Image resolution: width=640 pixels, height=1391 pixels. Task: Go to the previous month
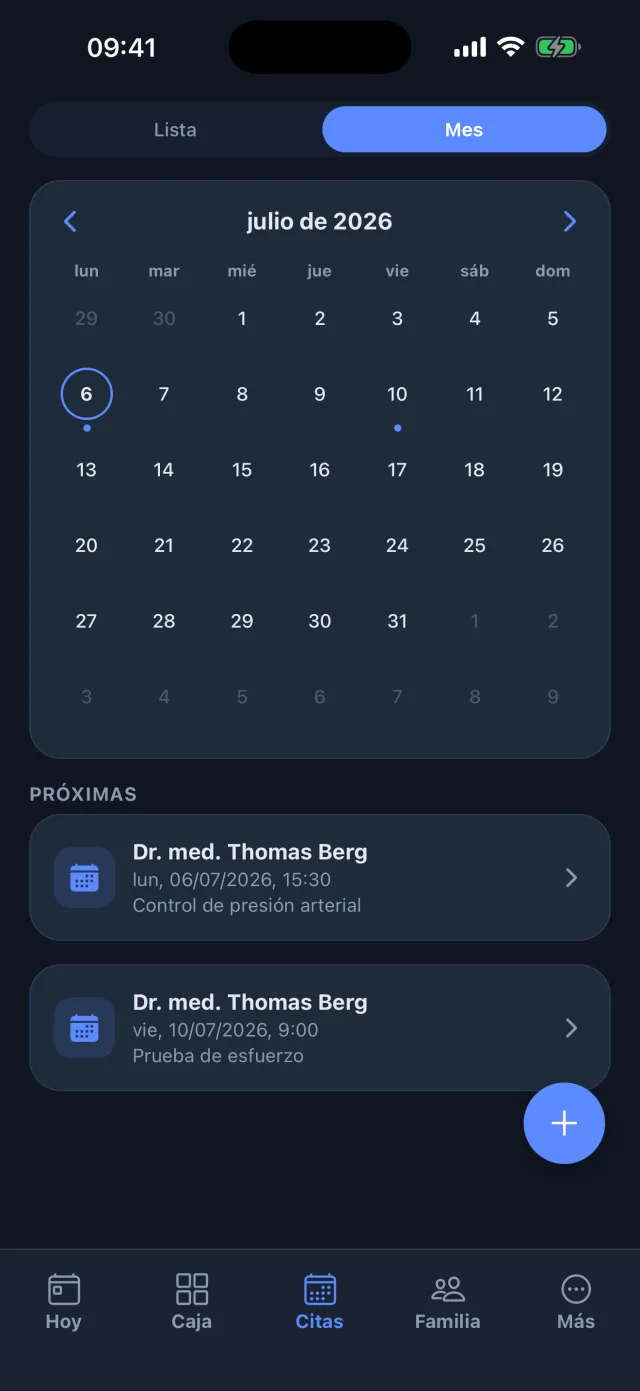(x=70, y=221)
